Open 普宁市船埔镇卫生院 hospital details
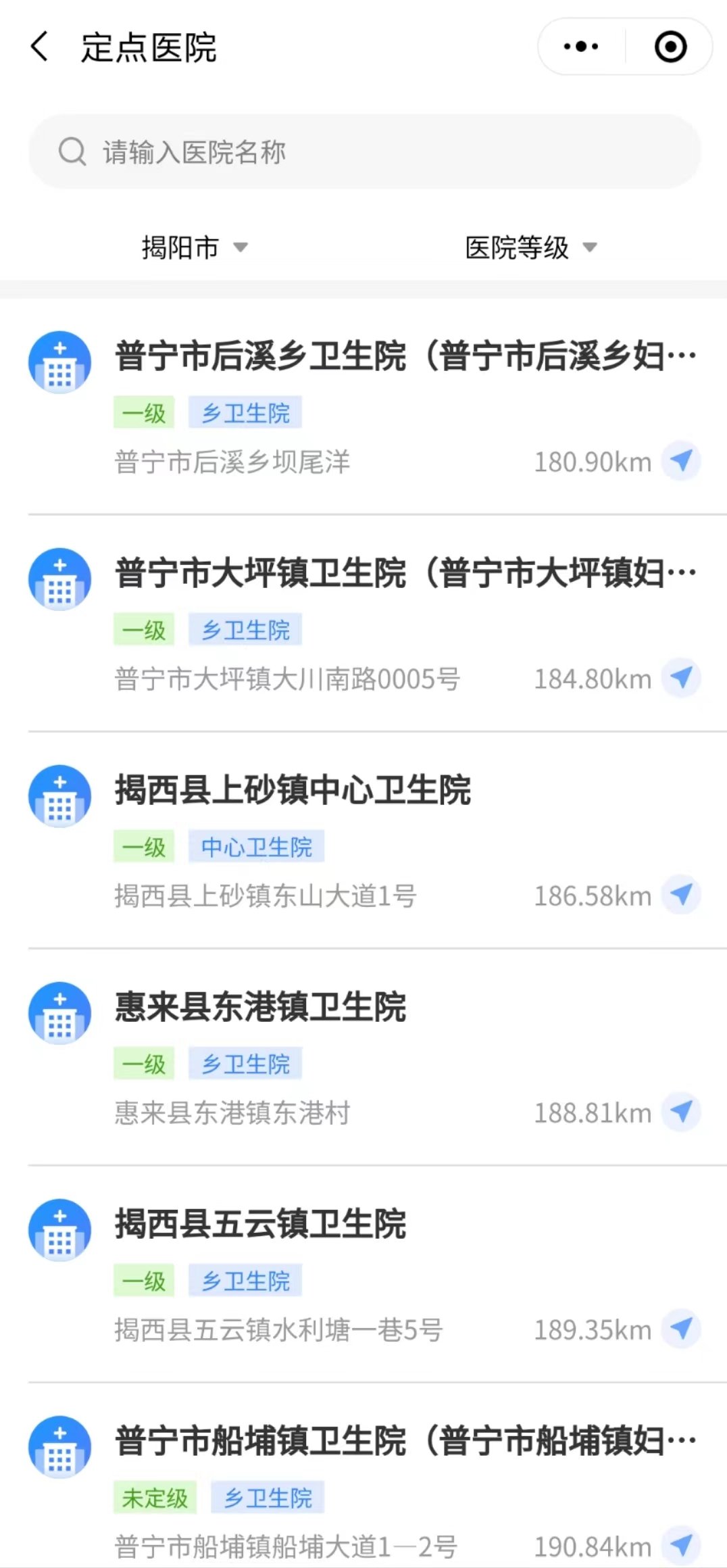The width and height of the screenshot is (727, 1568). pyautogui.click(x=405, y=1441)
